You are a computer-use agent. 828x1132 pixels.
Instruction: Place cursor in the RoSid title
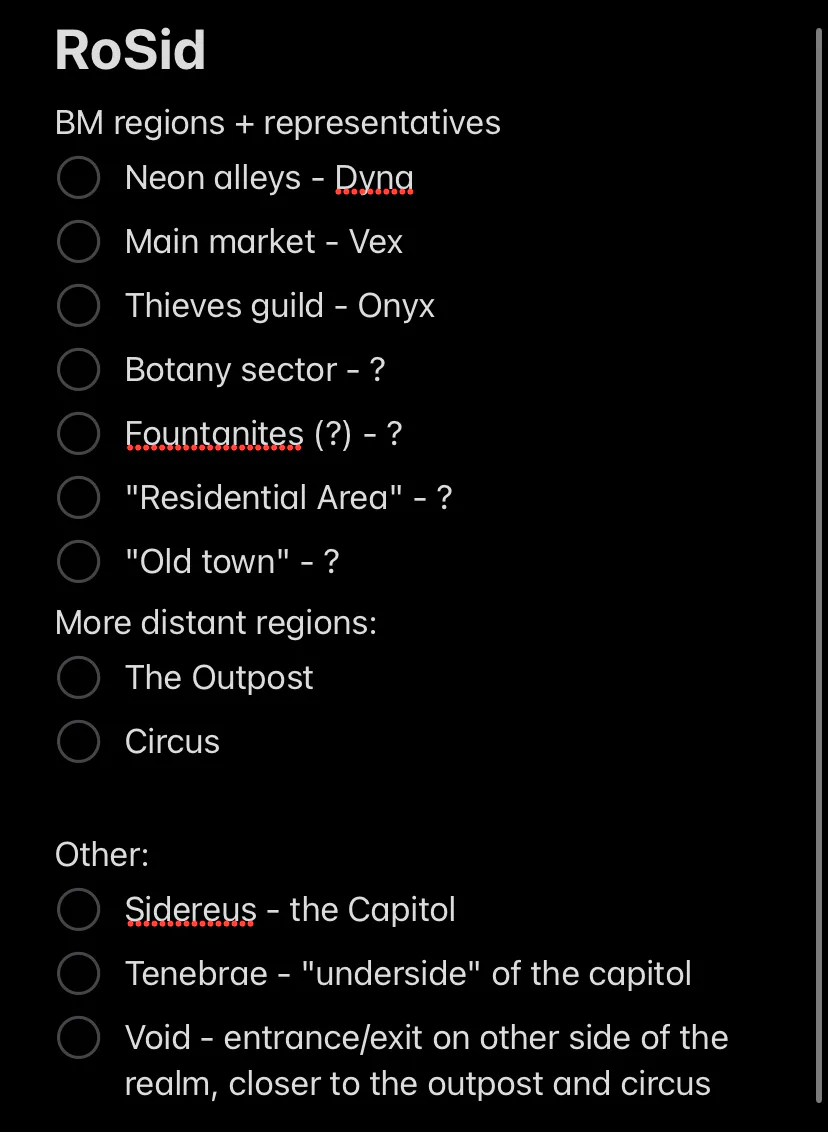(x=130, y=51)
